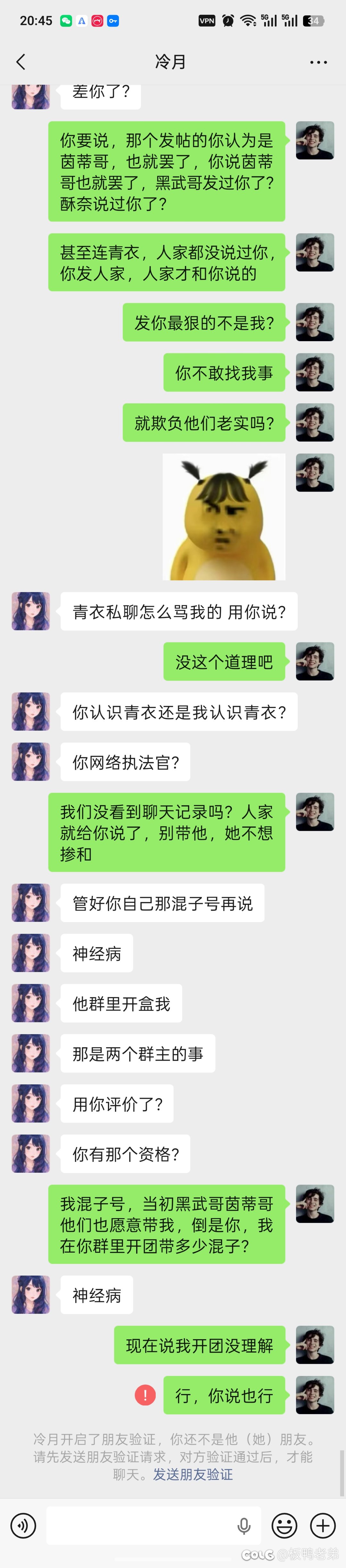Open the plus attachments panel
Viewport: 346px width, 1568px height.
point(323,1525)
